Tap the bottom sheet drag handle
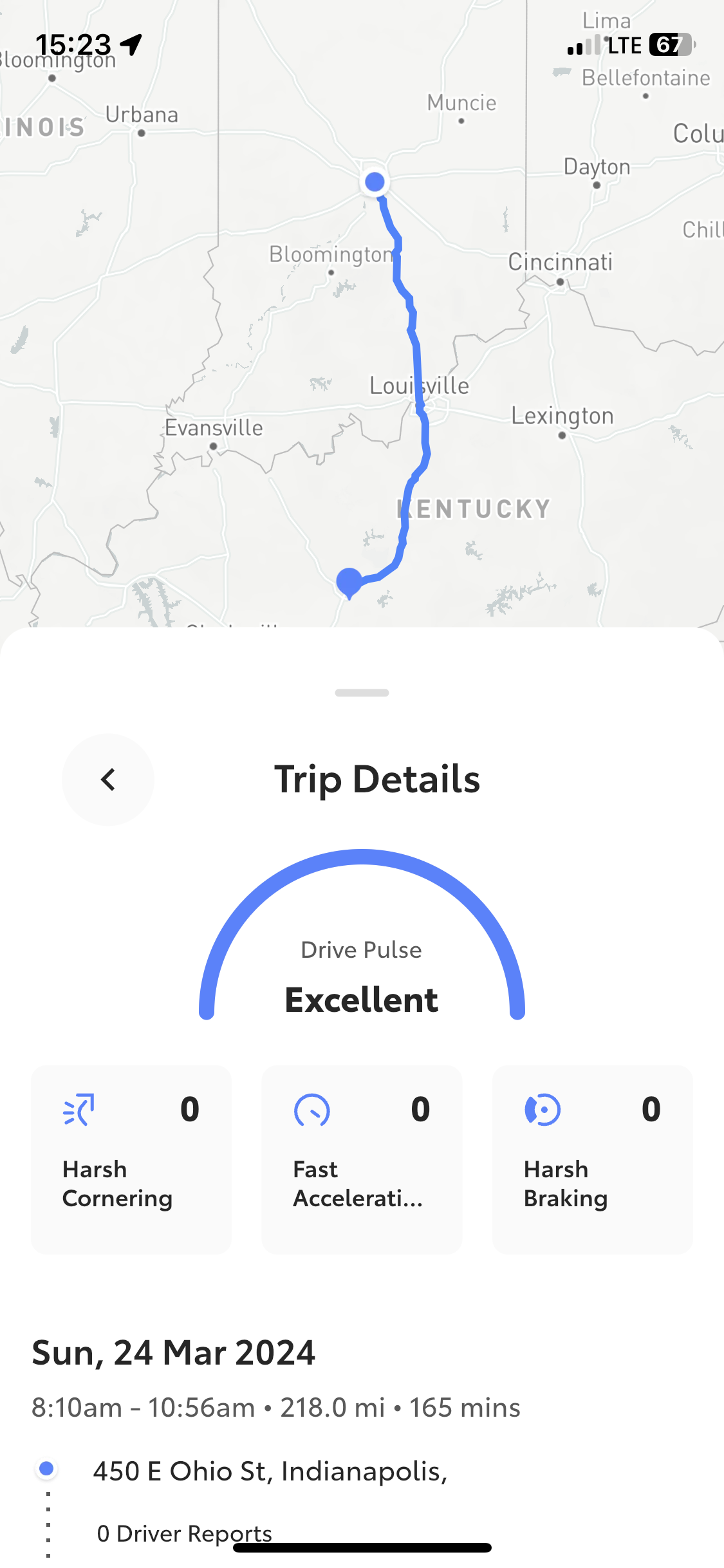Viewport: 724px width, 1568px height. click(x=362, y=693)
